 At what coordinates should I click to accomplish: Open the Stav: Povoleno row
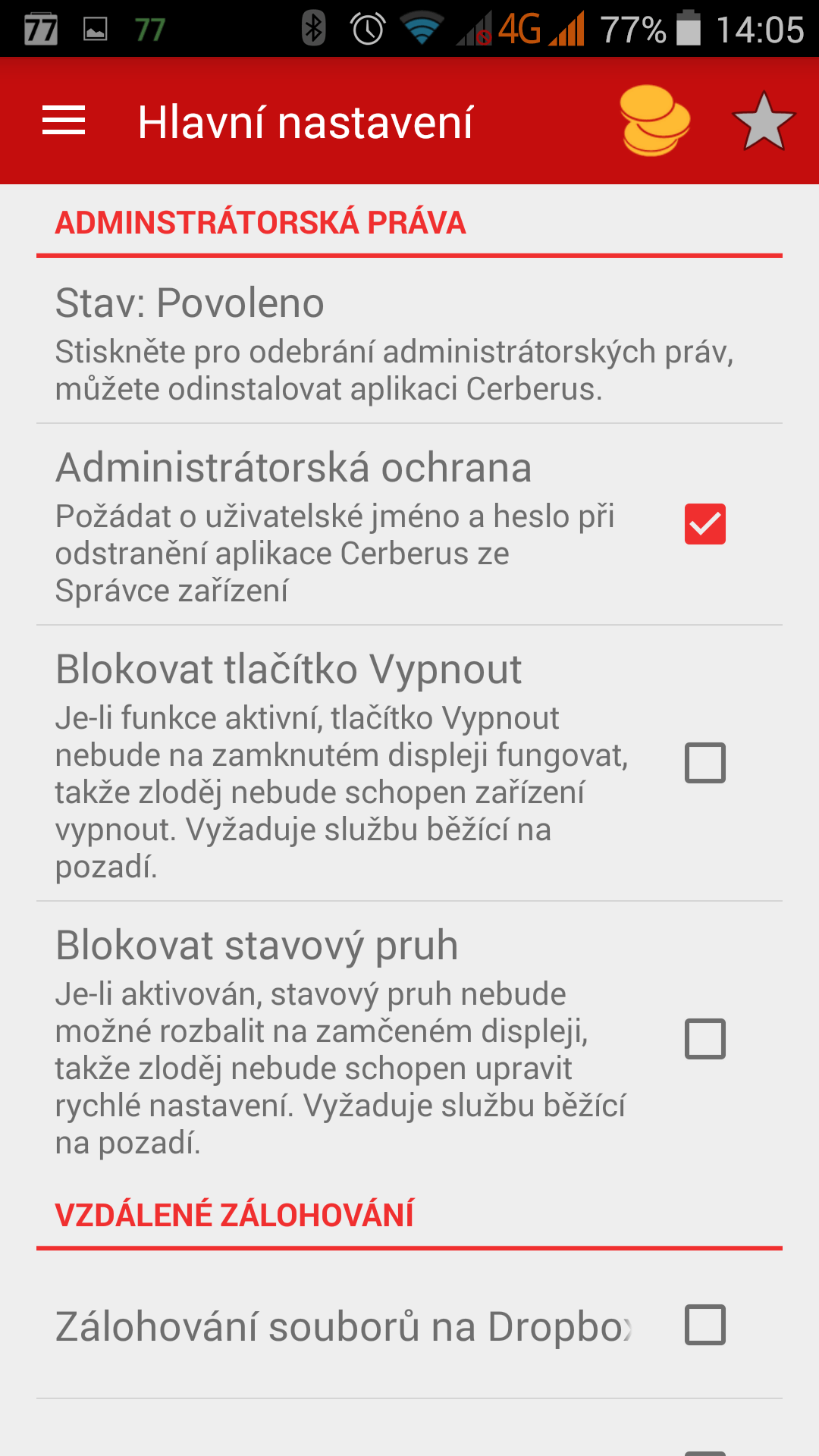(409, 341)
